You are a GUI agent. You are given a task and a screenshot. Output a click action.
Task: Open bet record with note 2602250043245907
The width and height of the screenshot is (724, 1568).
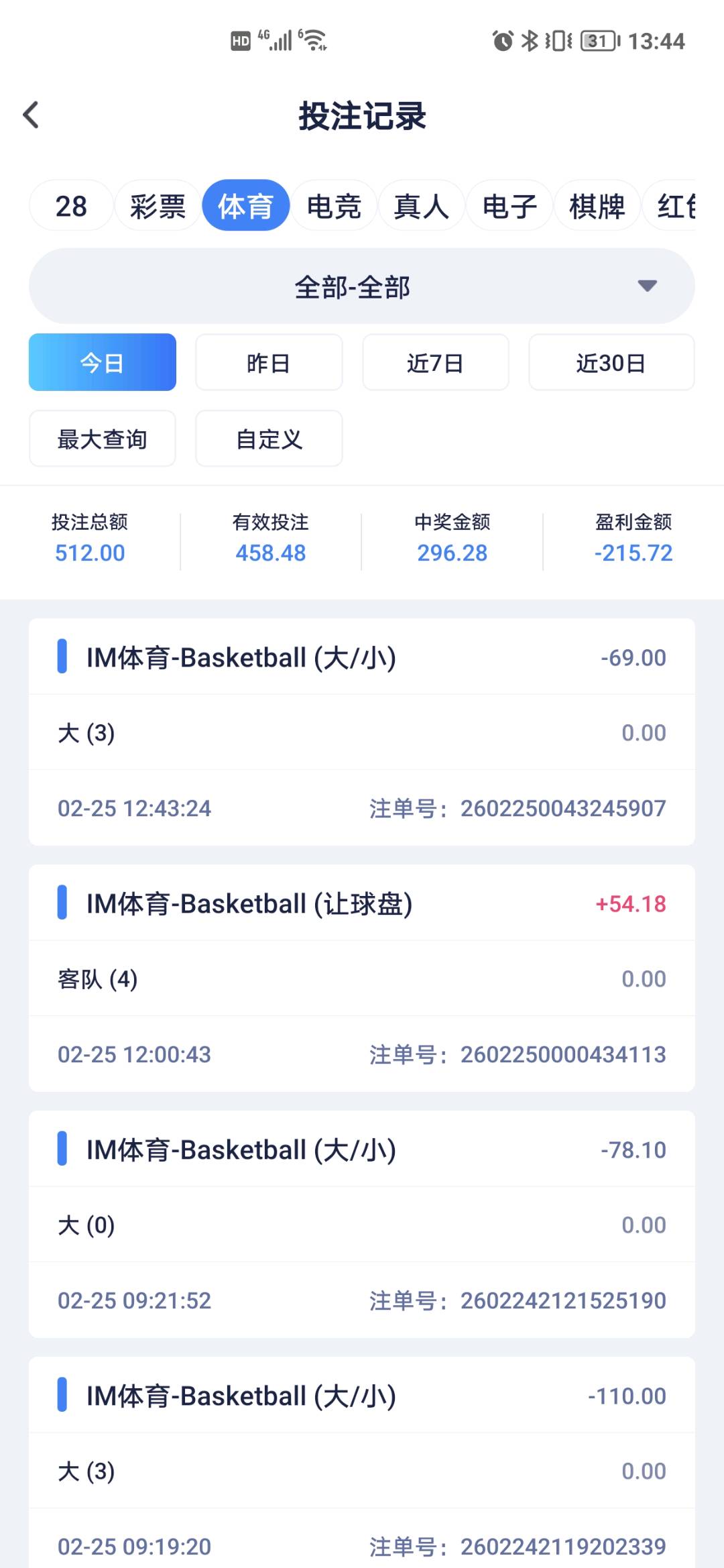[x=362, y=731]
